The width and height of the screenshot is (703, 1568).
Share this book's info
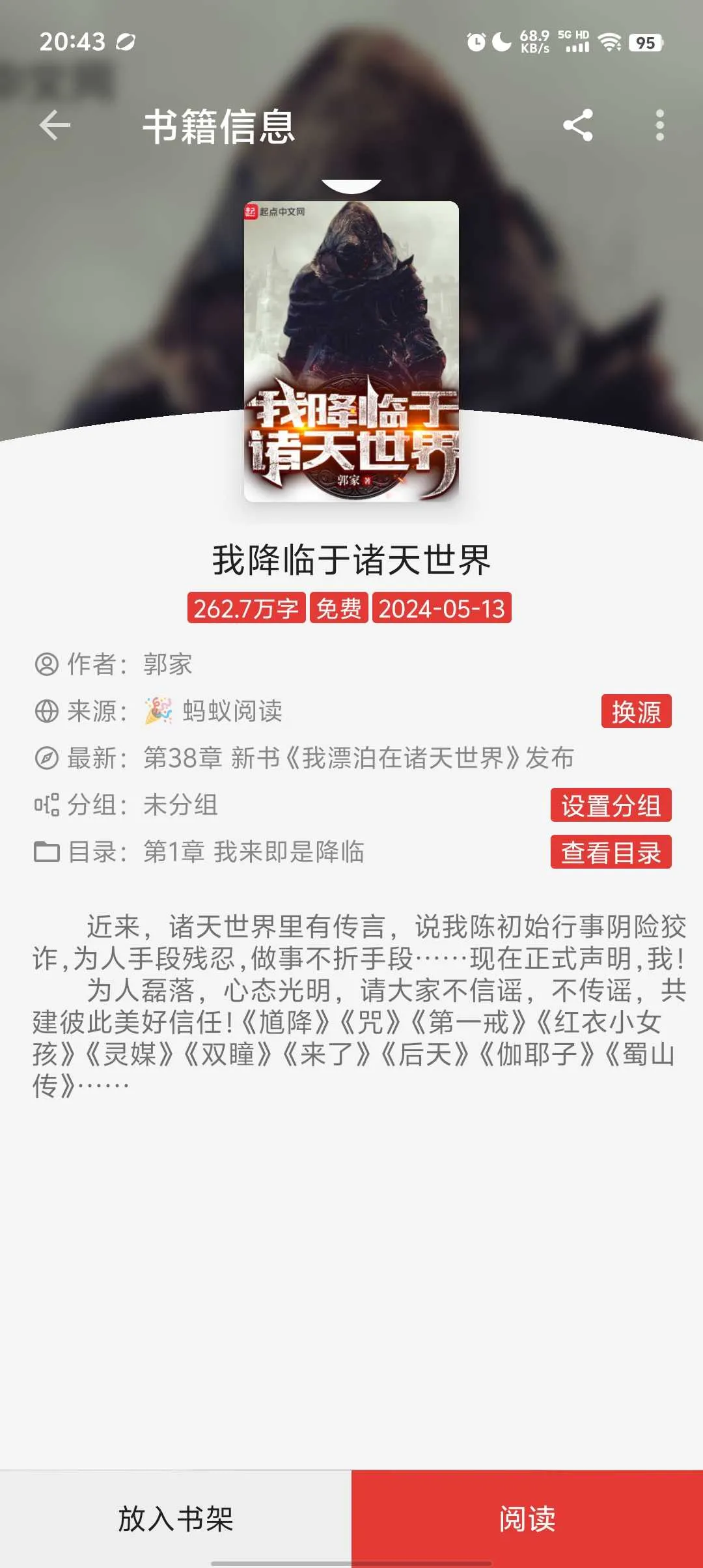point(578,125)
